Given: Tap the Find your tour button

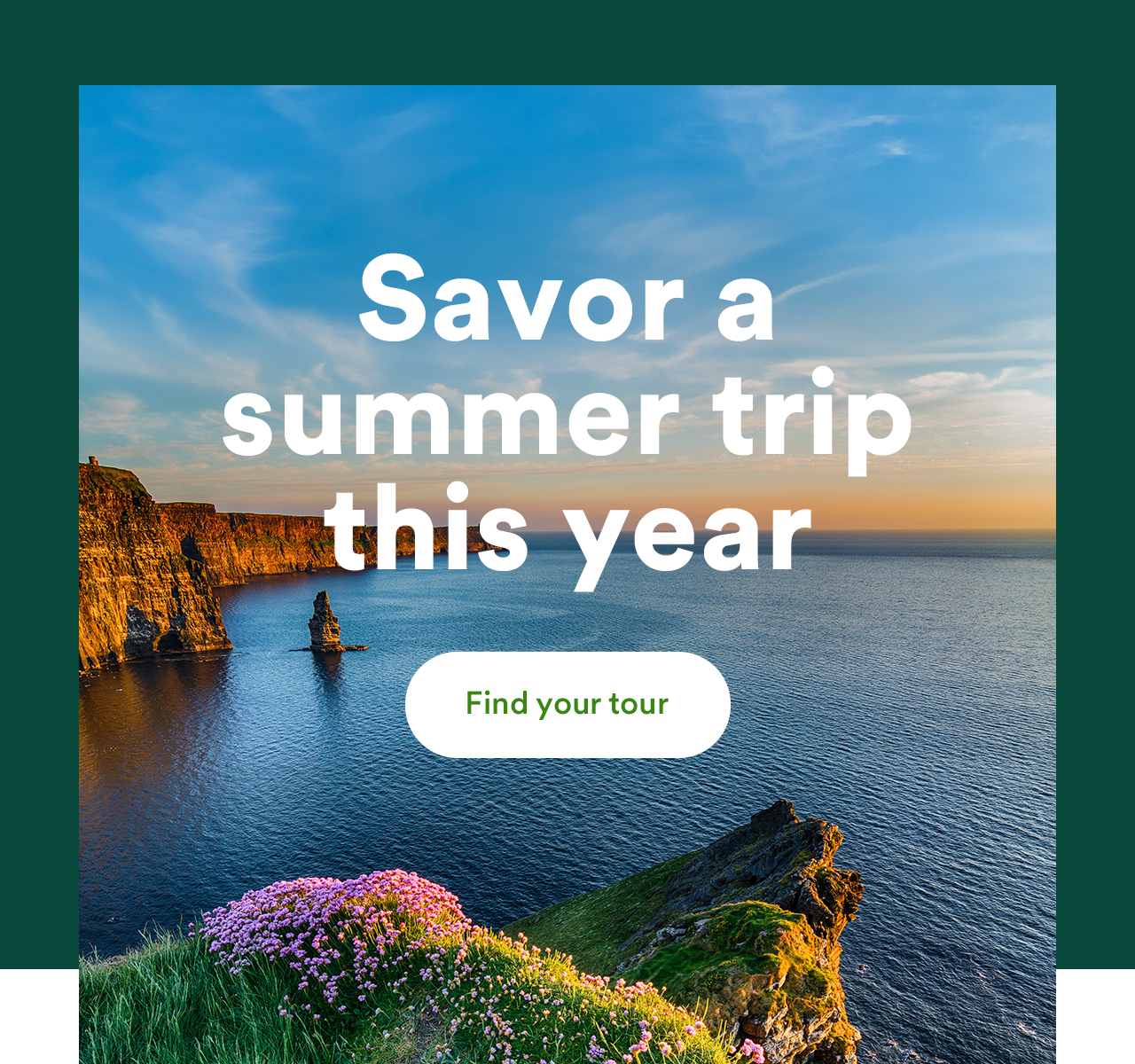Looking at the screenshot, I should tap(567, 704).
